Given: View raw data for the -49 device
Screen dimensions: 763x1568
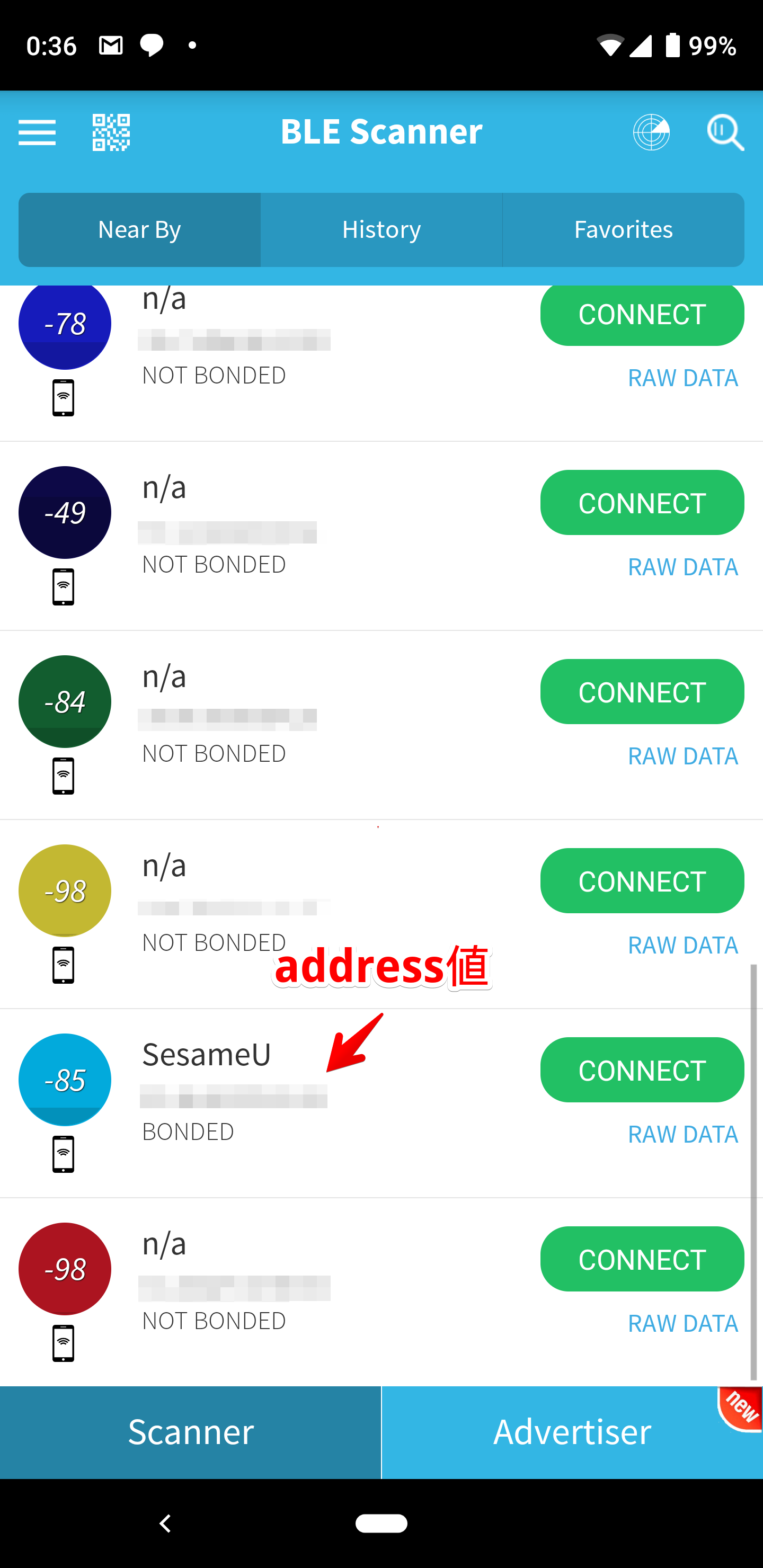Looking at the screenshot, I should pos(682,567).
